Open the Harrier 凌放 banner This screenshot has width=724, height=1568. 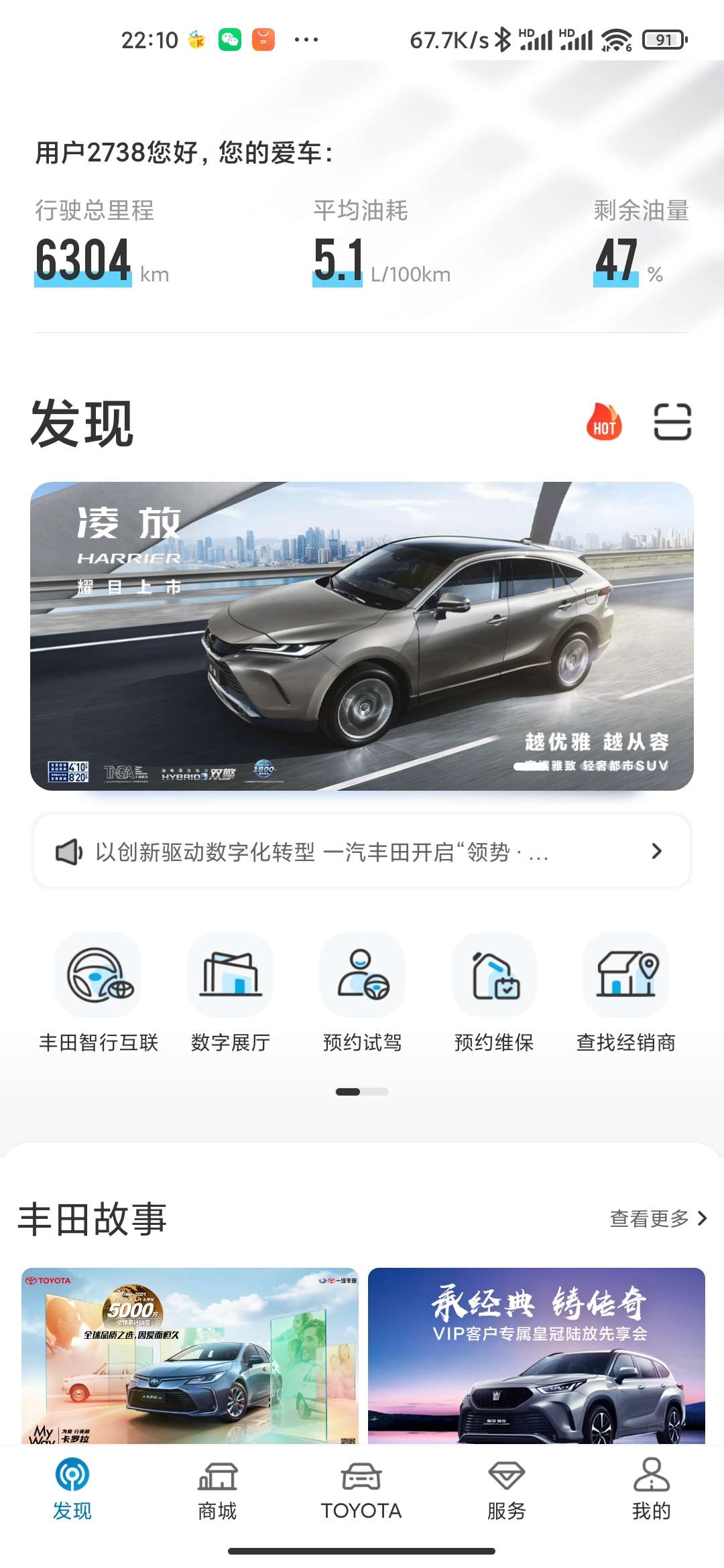click(362, 635)
